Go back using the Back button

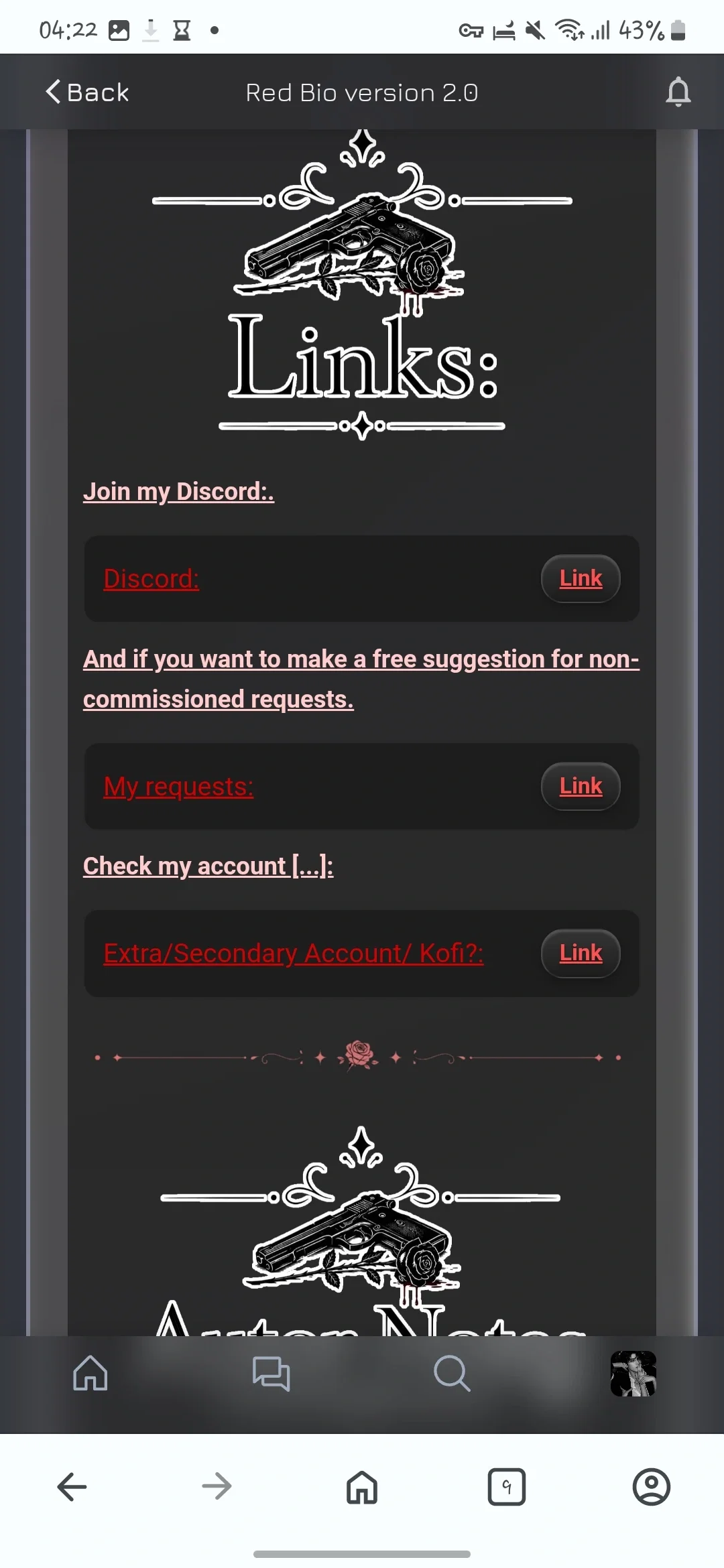pyautogui.click(x=87, y=92)
